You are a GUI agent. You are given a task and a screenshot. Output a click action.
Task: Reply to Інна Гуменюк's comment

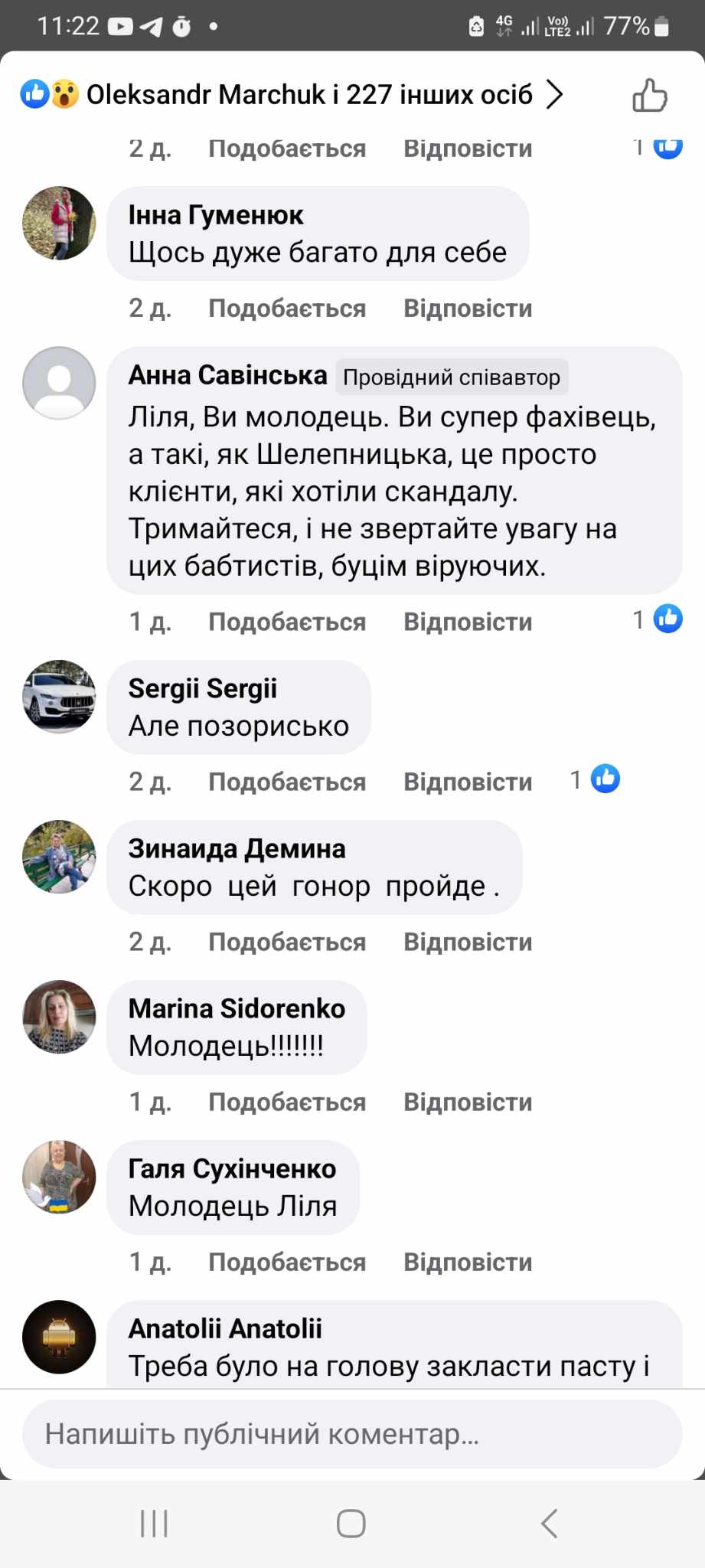(467, 309)
